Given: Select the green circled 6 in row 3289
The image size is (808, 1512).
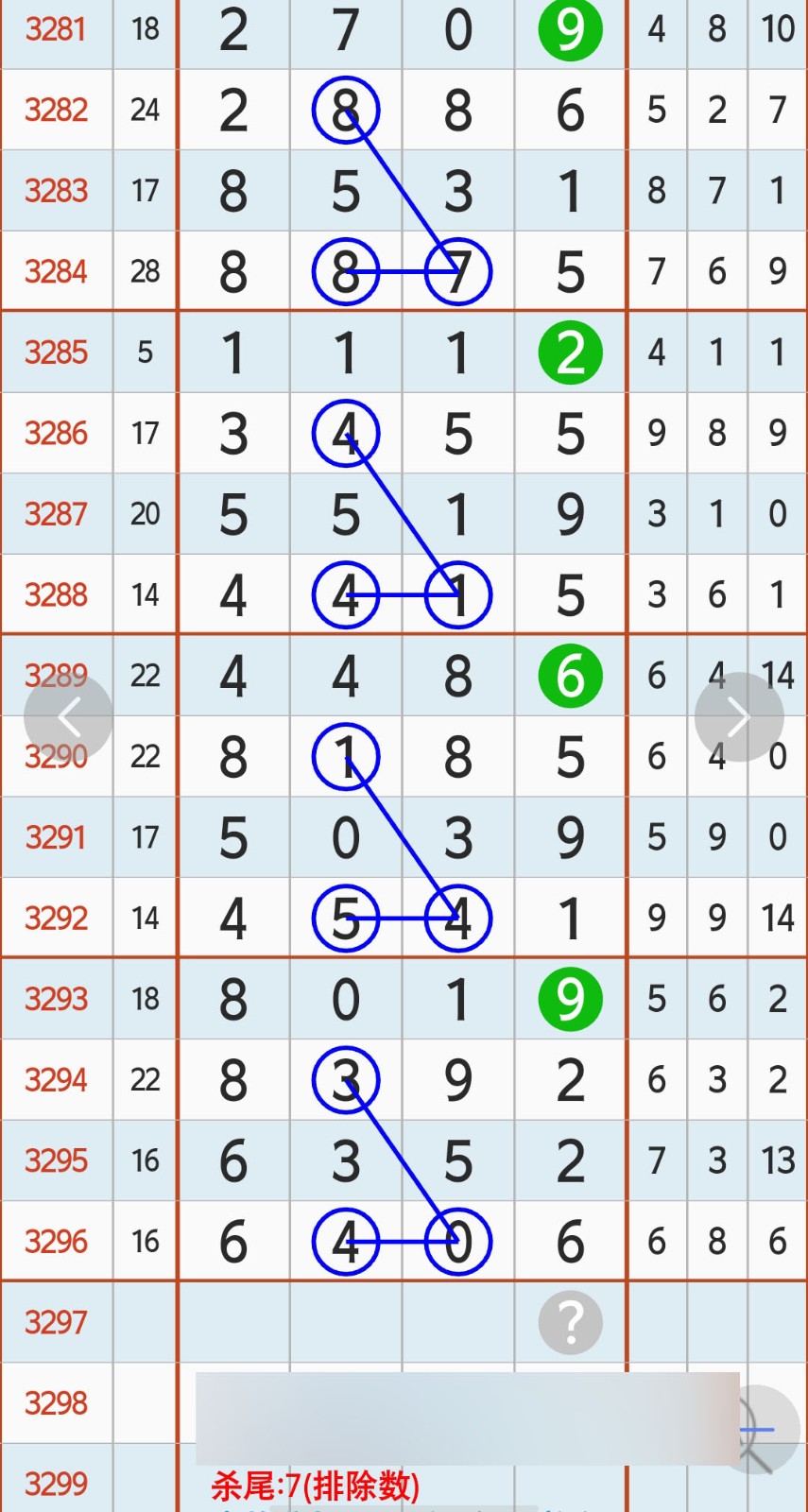Looking at the screenshot, I should (569, 675).
